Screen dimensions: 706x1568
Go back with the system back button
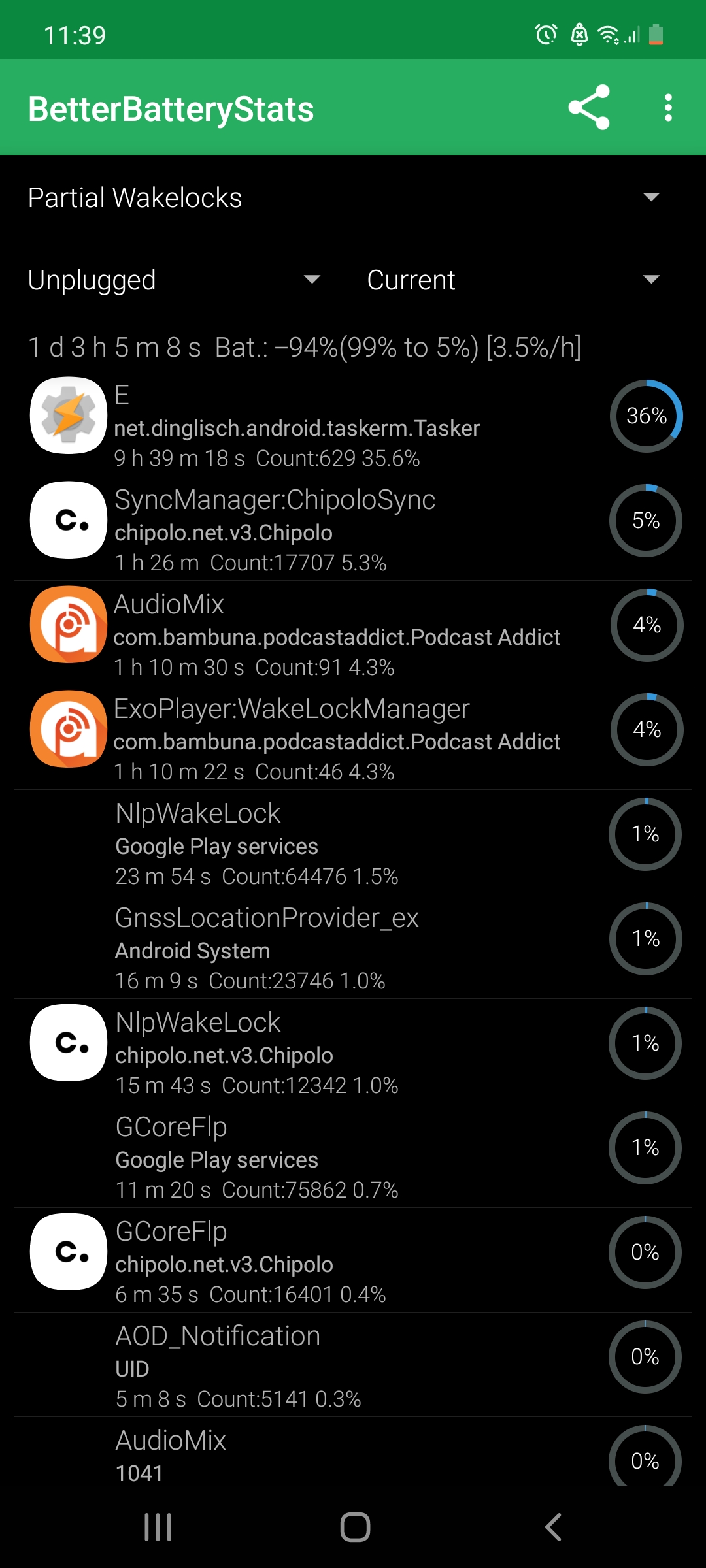[x=553, y=1527]
